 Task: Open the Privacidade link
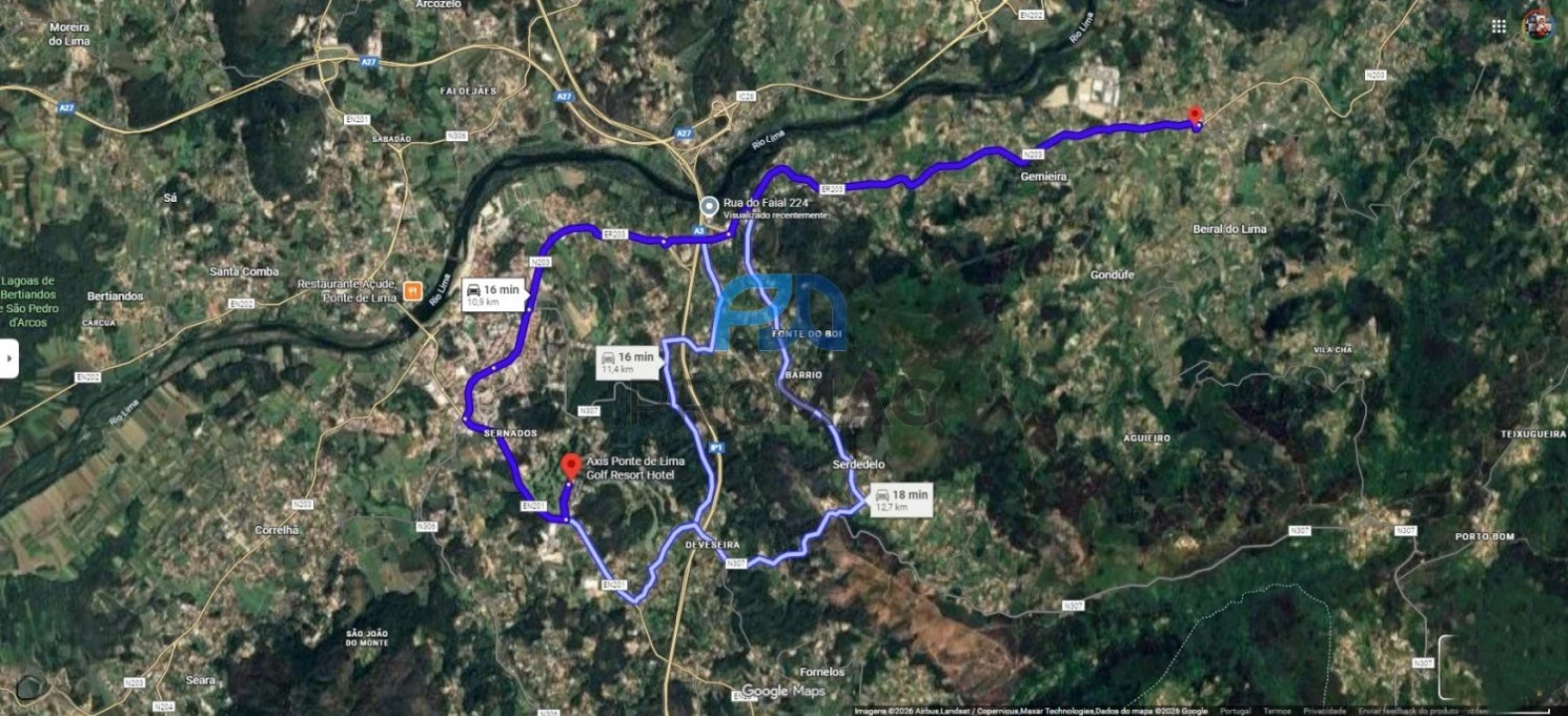pos(1323,711)
